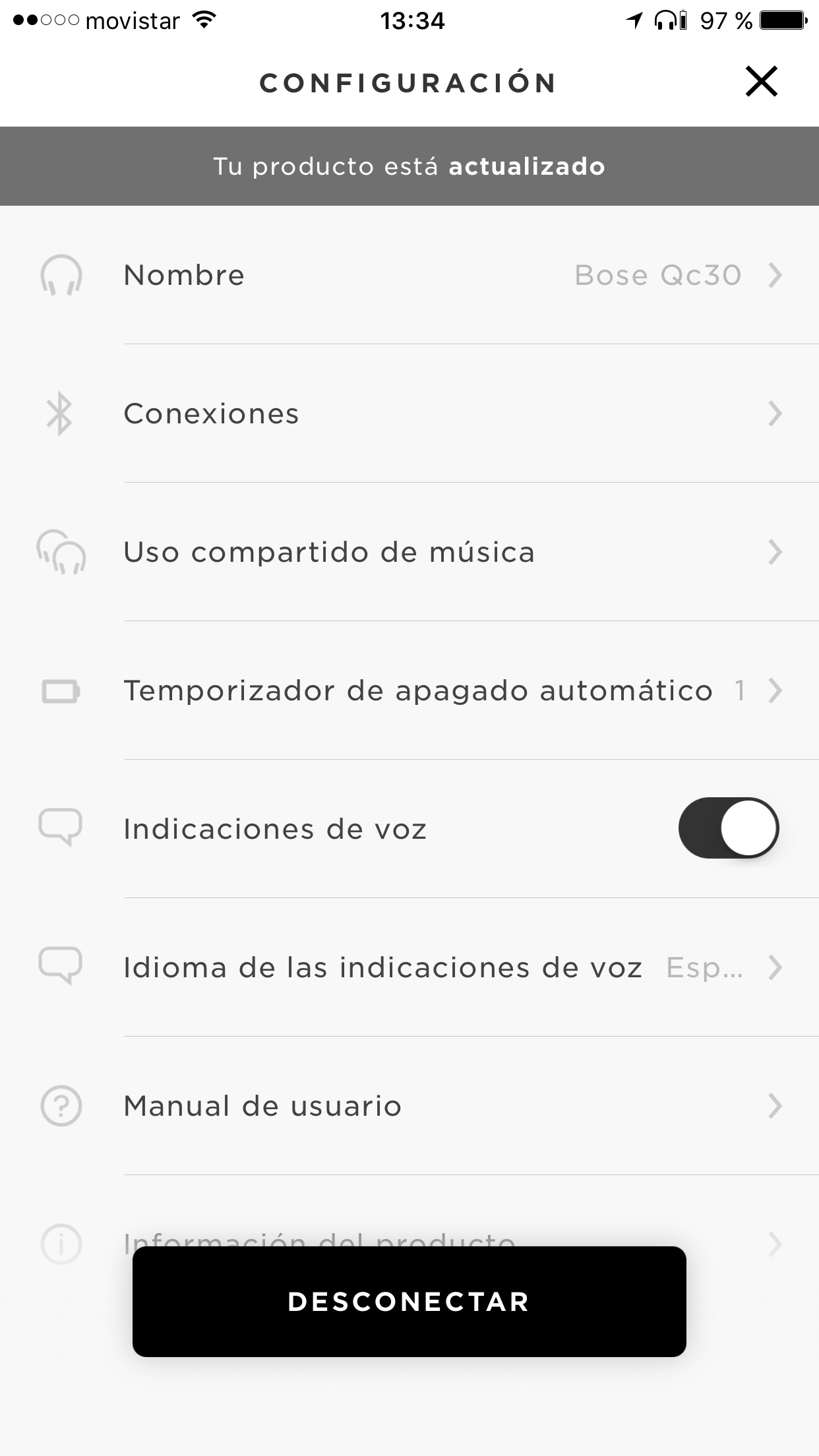Select Idioma de las indicaciones de voz
819x1456 pixels.
coord(409,967)
